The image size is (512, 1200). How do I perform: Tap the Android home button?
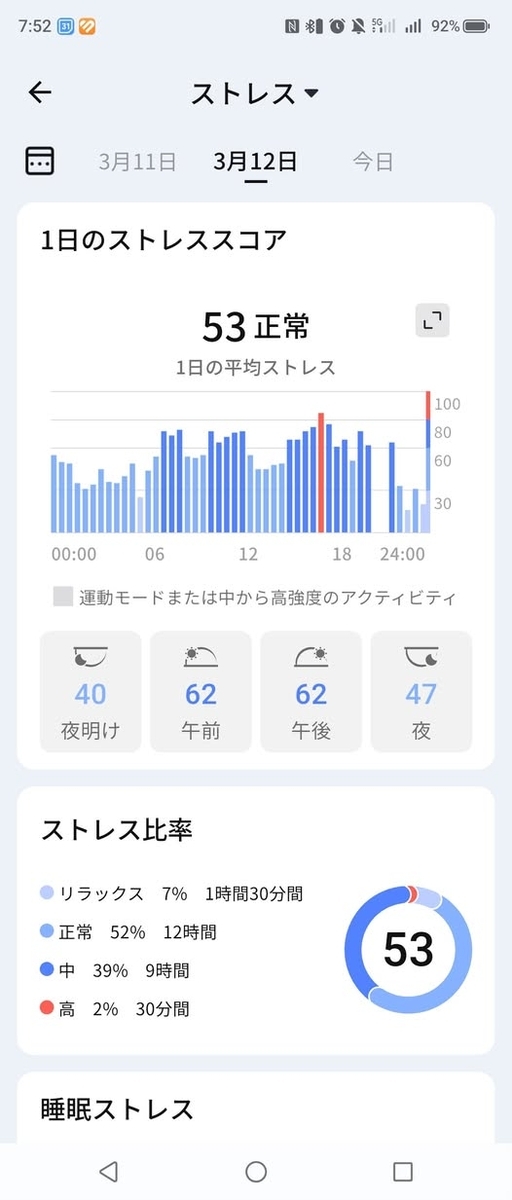pyautogui.click(x=256, y=1171)
